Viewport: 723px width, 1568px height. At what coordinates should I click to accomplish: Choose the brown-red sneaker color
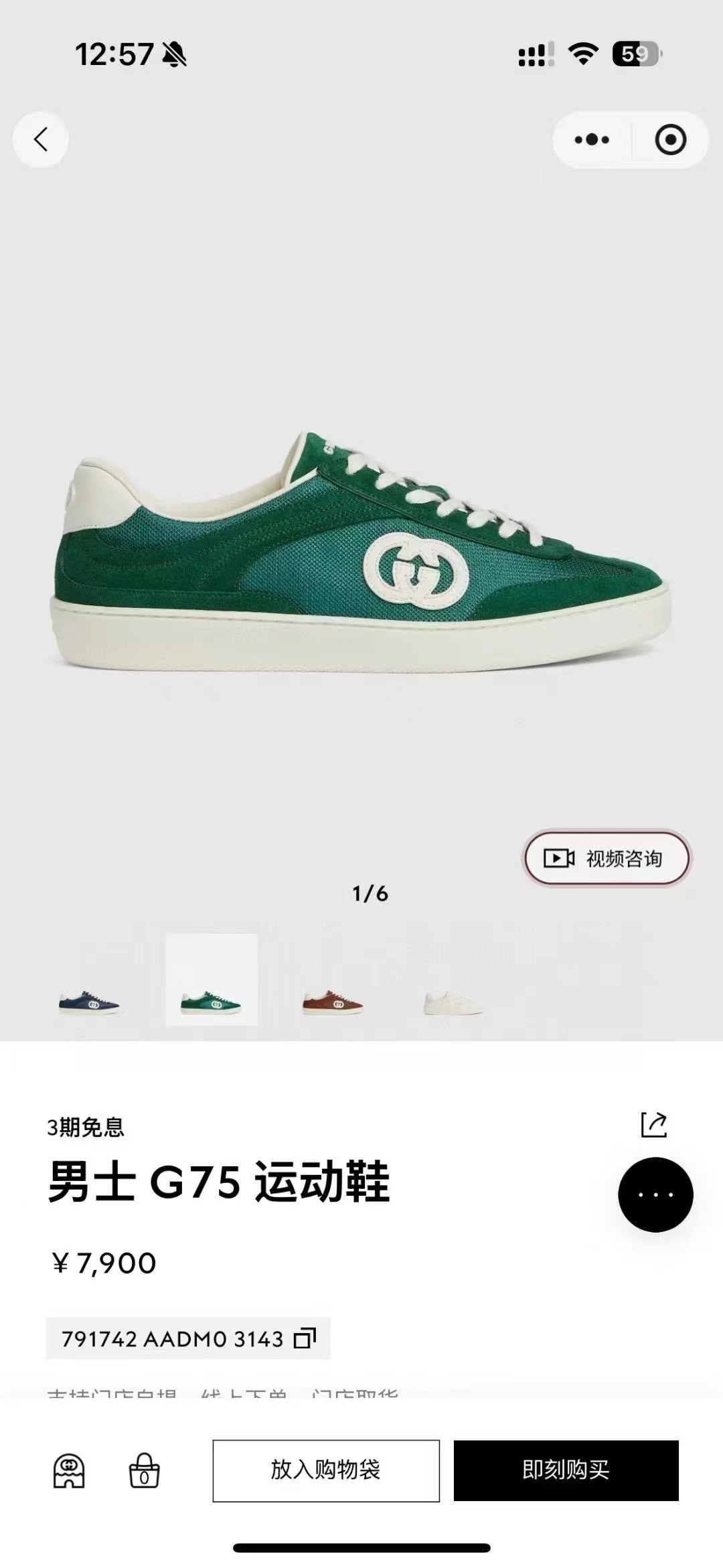332,1002
